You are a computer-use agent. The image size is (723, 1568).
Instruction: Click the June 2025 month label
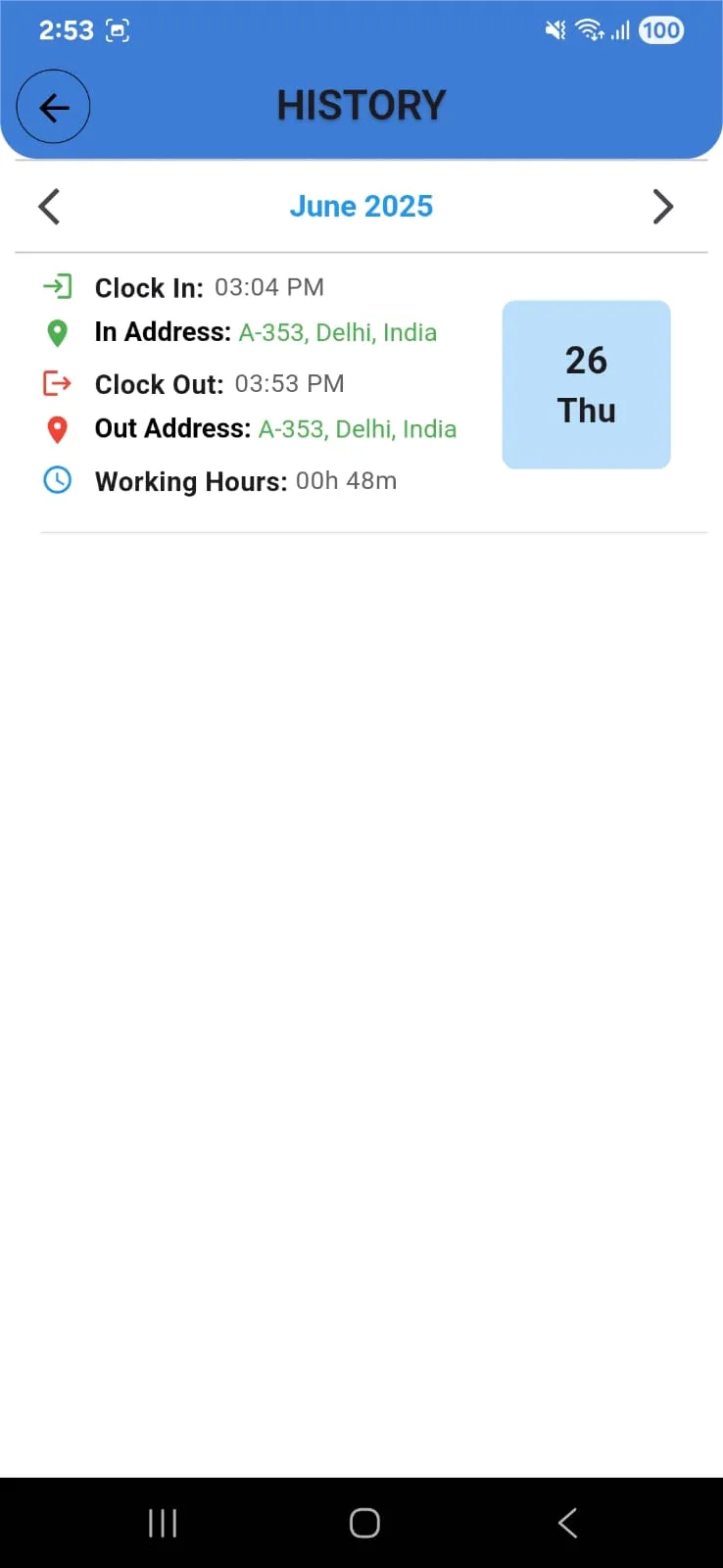click(x=361, y=206)
